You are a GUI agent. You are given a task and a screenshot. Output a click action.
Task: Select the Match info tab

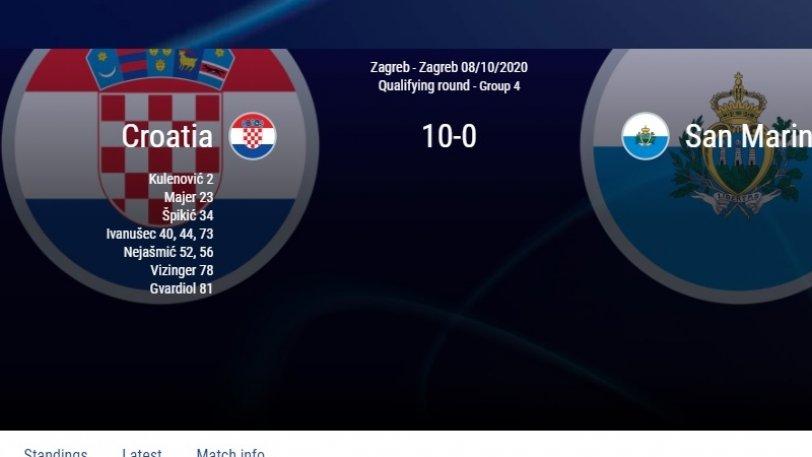coord(230,453)
